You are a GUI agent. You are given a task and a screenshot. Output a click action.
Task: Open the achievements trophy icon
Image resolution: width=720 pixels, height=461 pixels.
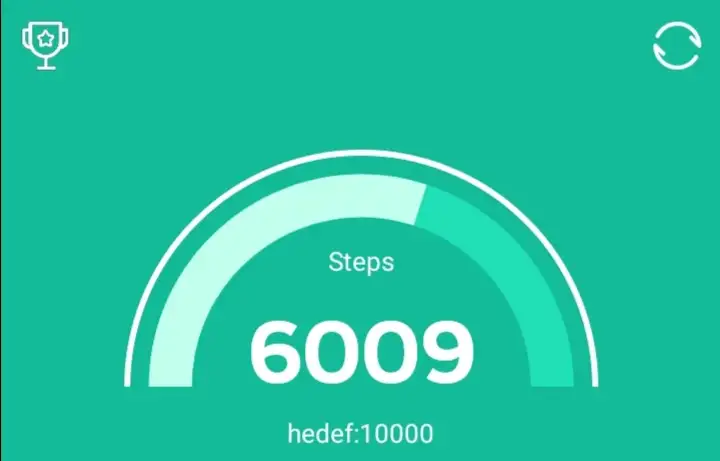[45, 46]
